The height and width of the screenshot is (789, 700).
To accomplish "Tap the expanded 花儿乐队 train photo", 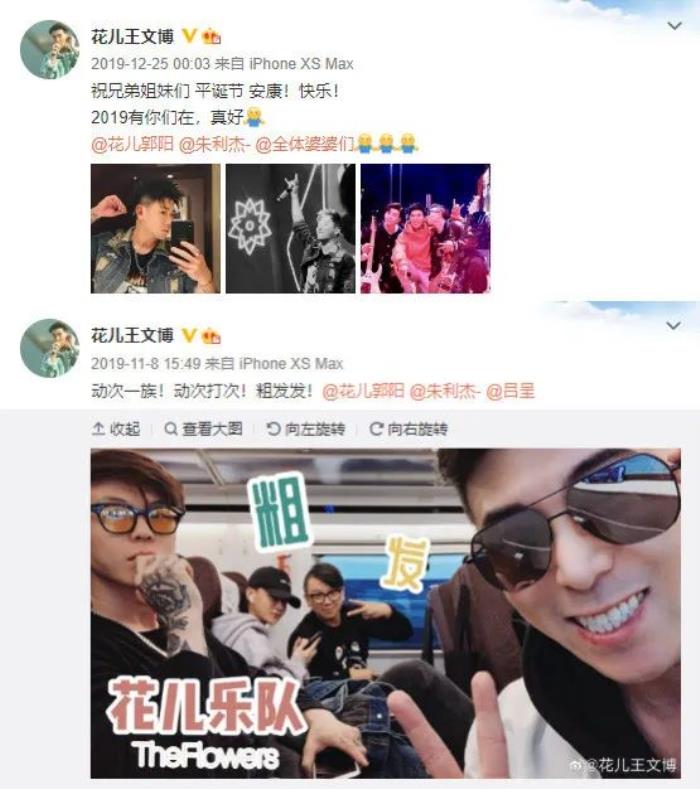I will tap(385, 612).
